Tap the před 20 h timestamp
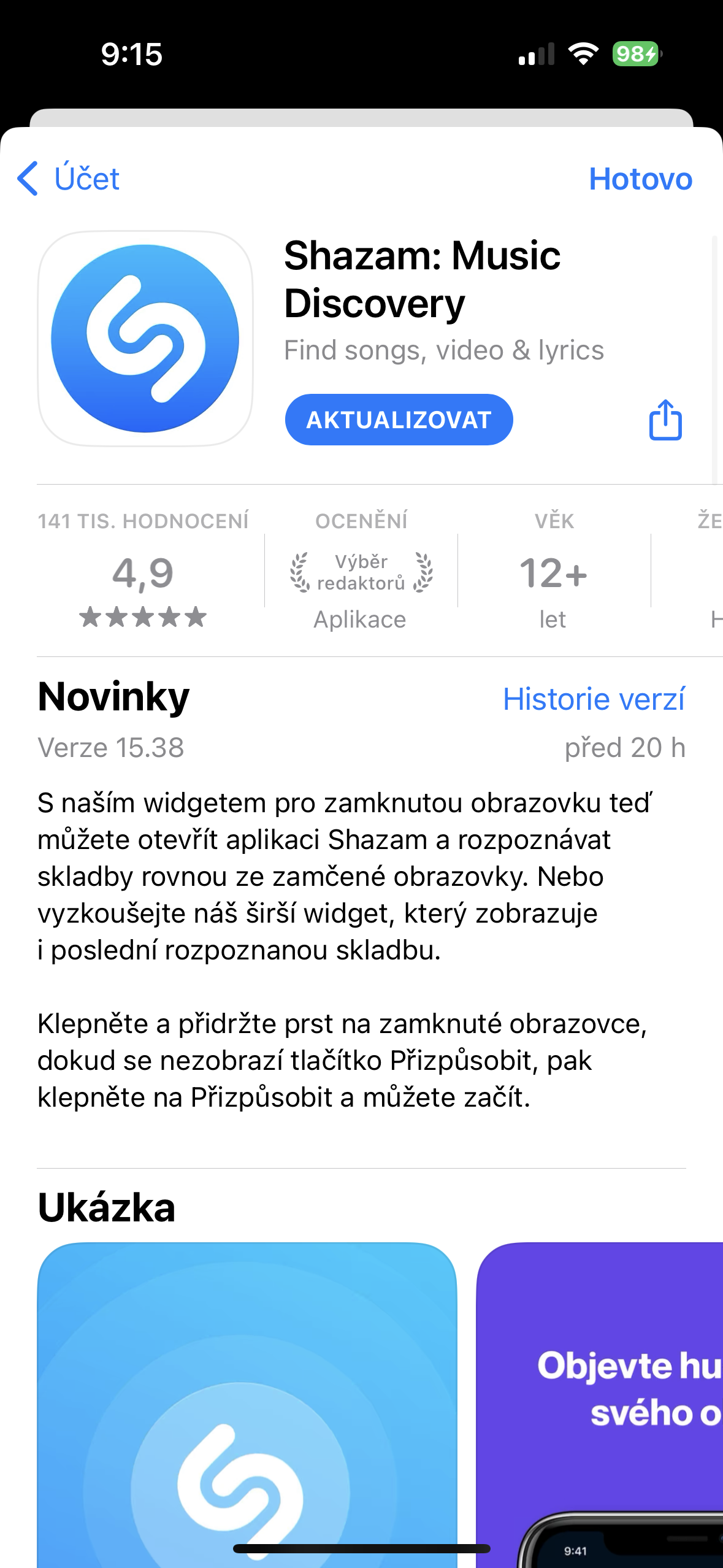Screen dimensions: 723x1568 click(x=624, y=748)
